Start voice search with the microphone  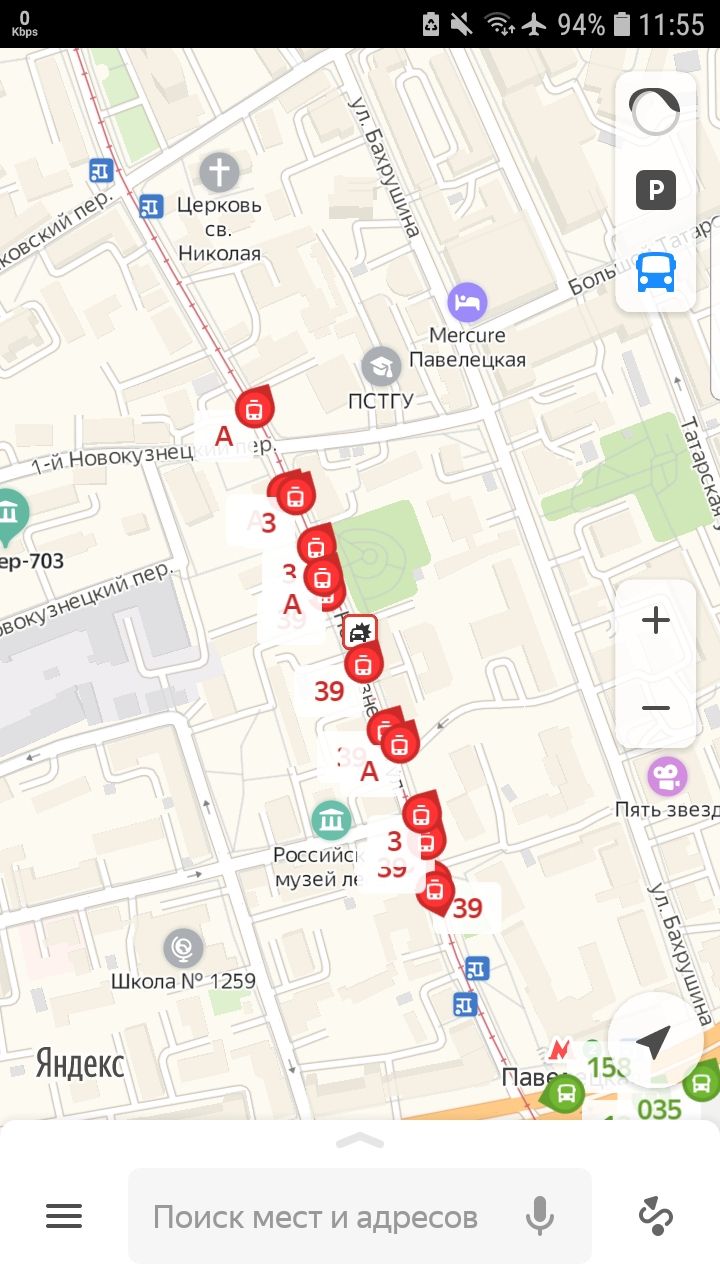pyautogui.click(x=540, y=1216)
